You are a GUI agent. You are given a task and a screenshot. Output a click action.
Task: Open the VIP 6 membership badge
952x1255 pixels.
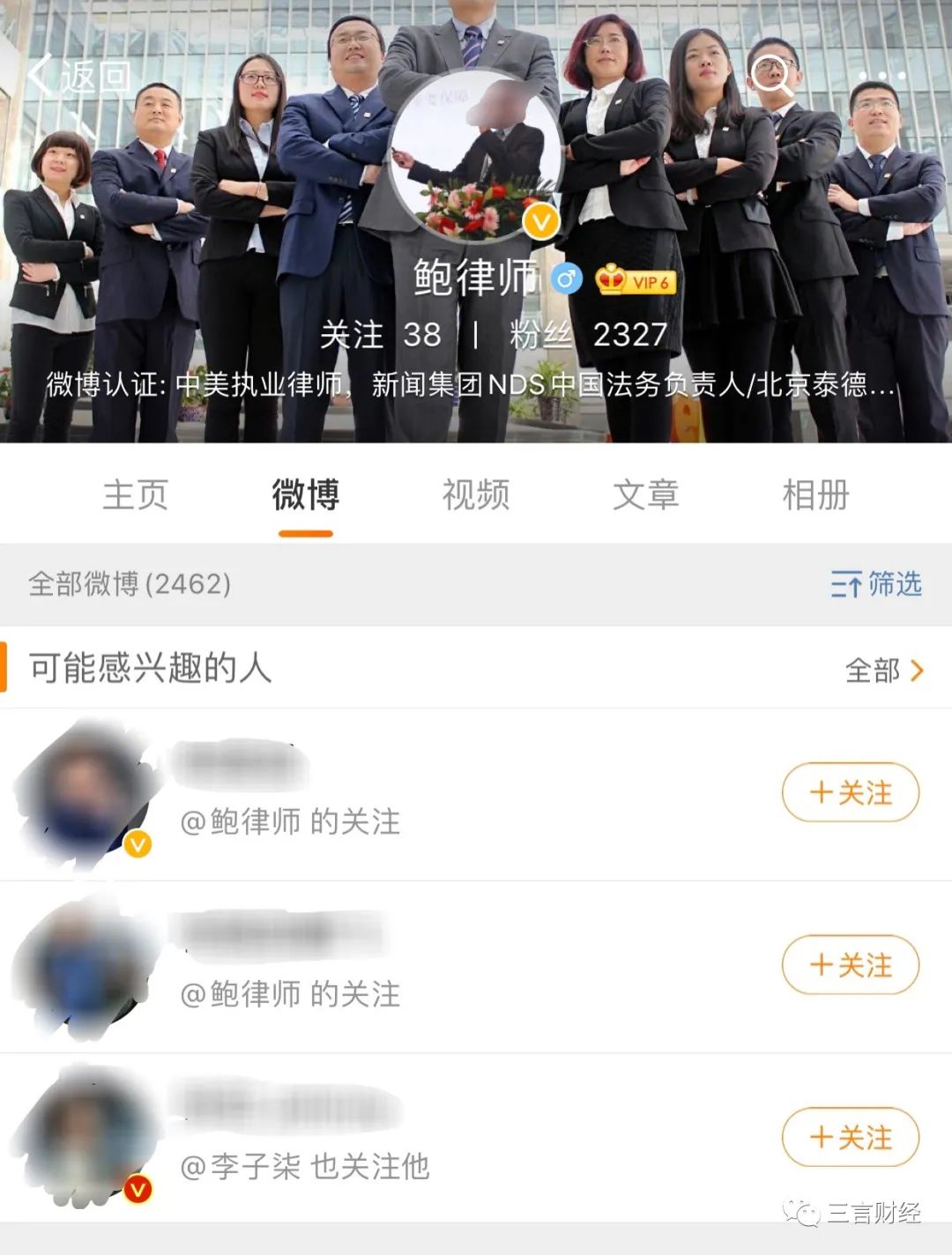pos(636,282)
